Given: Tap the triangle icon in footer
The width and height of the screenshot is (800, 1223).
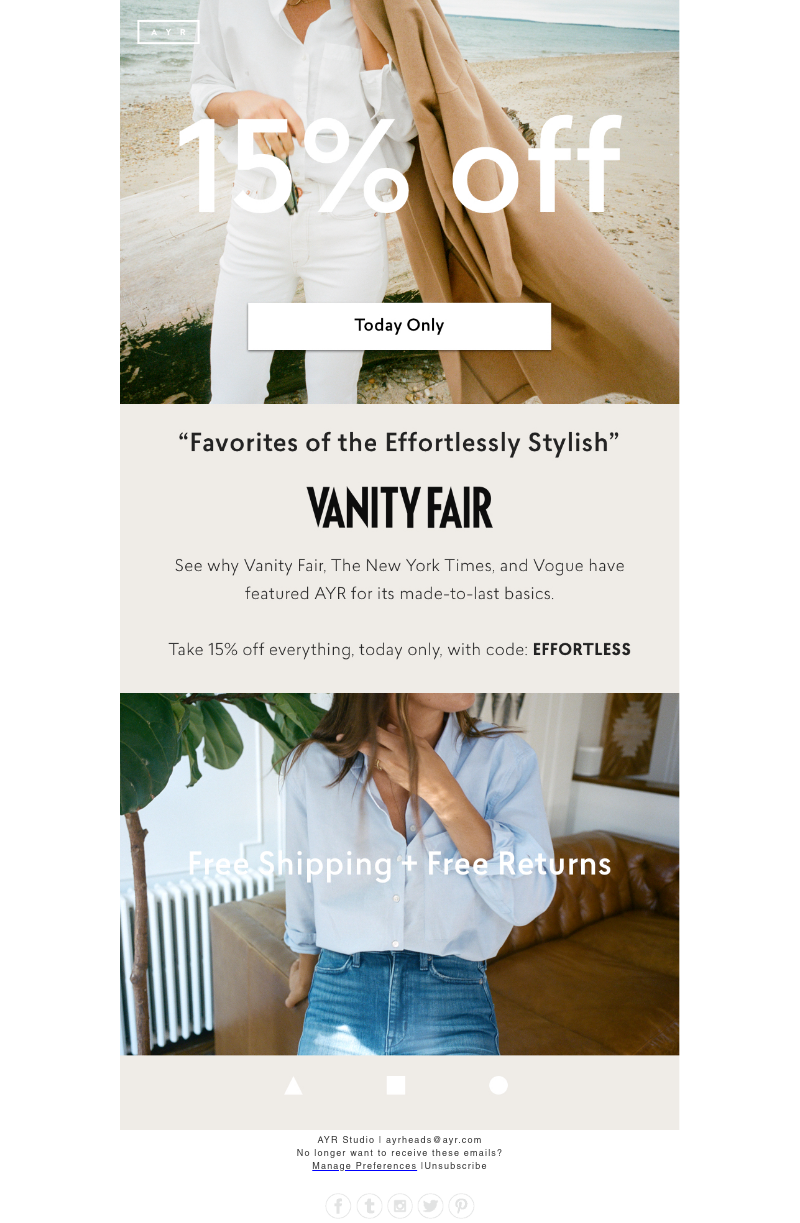Looking at the screenshot, I should pos(293,1086).
